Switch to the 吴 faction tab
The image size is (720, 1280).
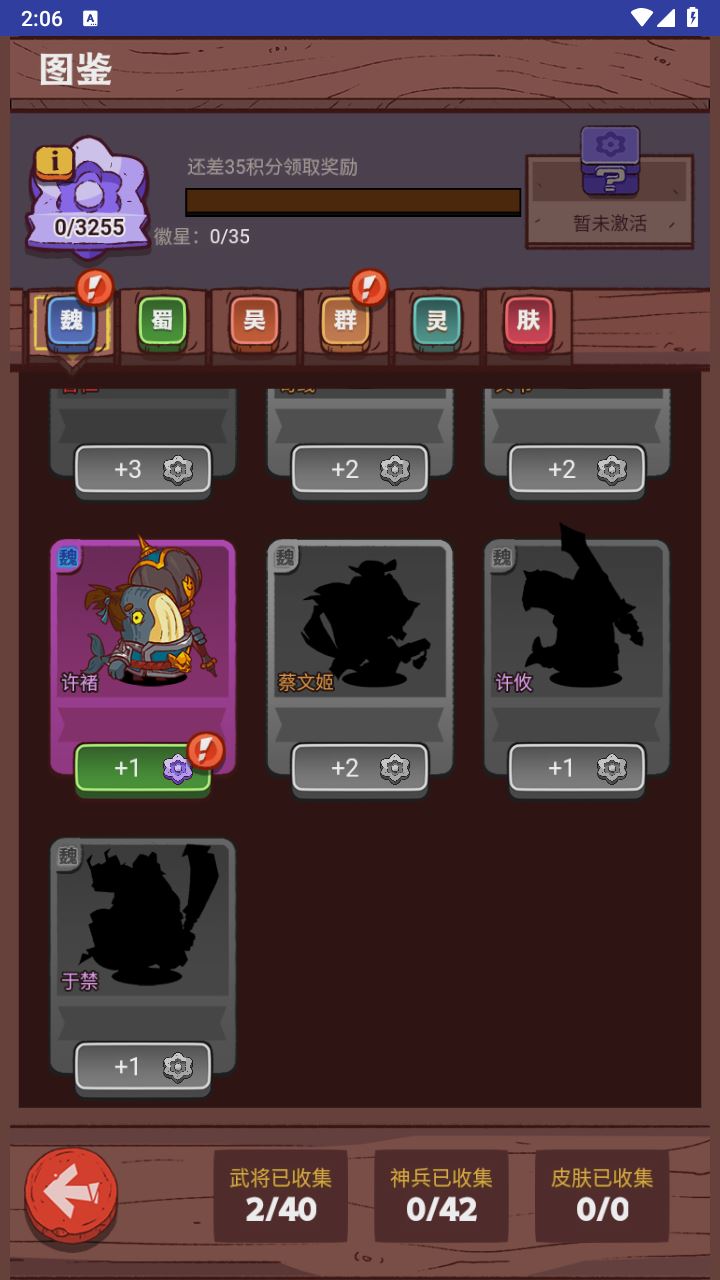click(x=254, y=321)
